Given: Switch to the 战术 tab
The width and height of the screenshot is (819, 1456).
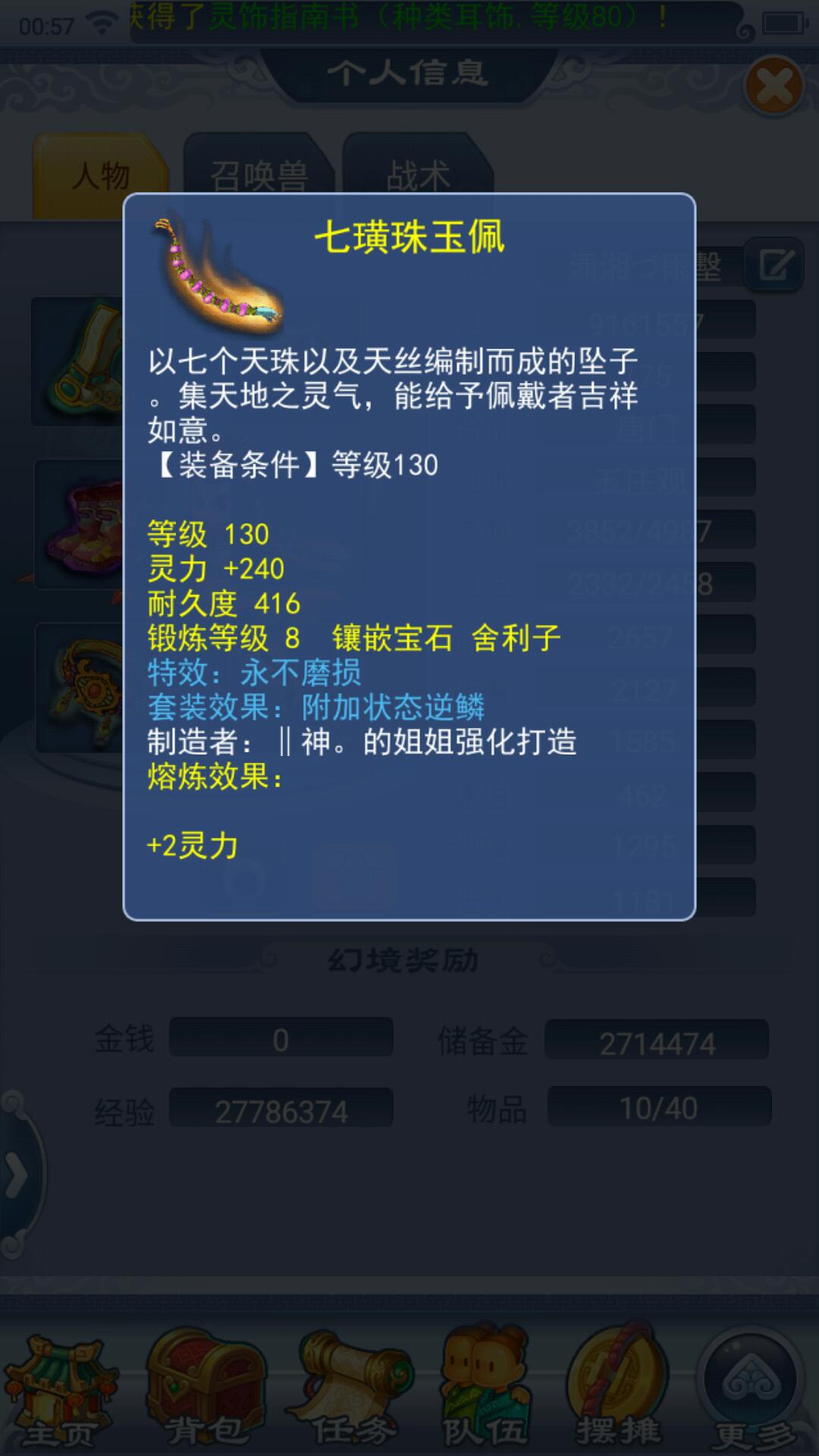Looking at the screenshot, I should (418, 175).
